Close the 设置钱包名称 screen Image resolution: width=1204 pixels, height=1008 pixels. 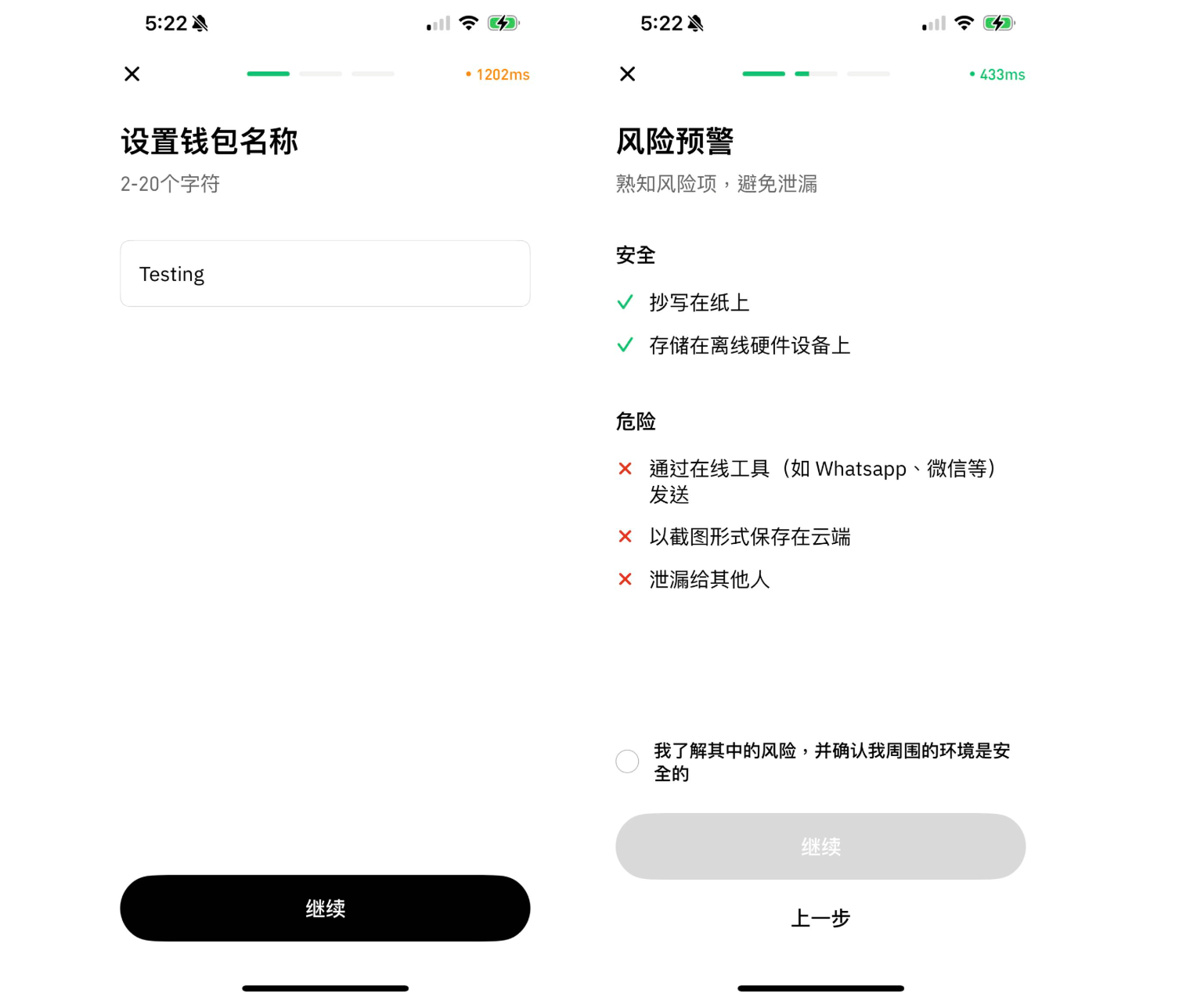[132, 74]
